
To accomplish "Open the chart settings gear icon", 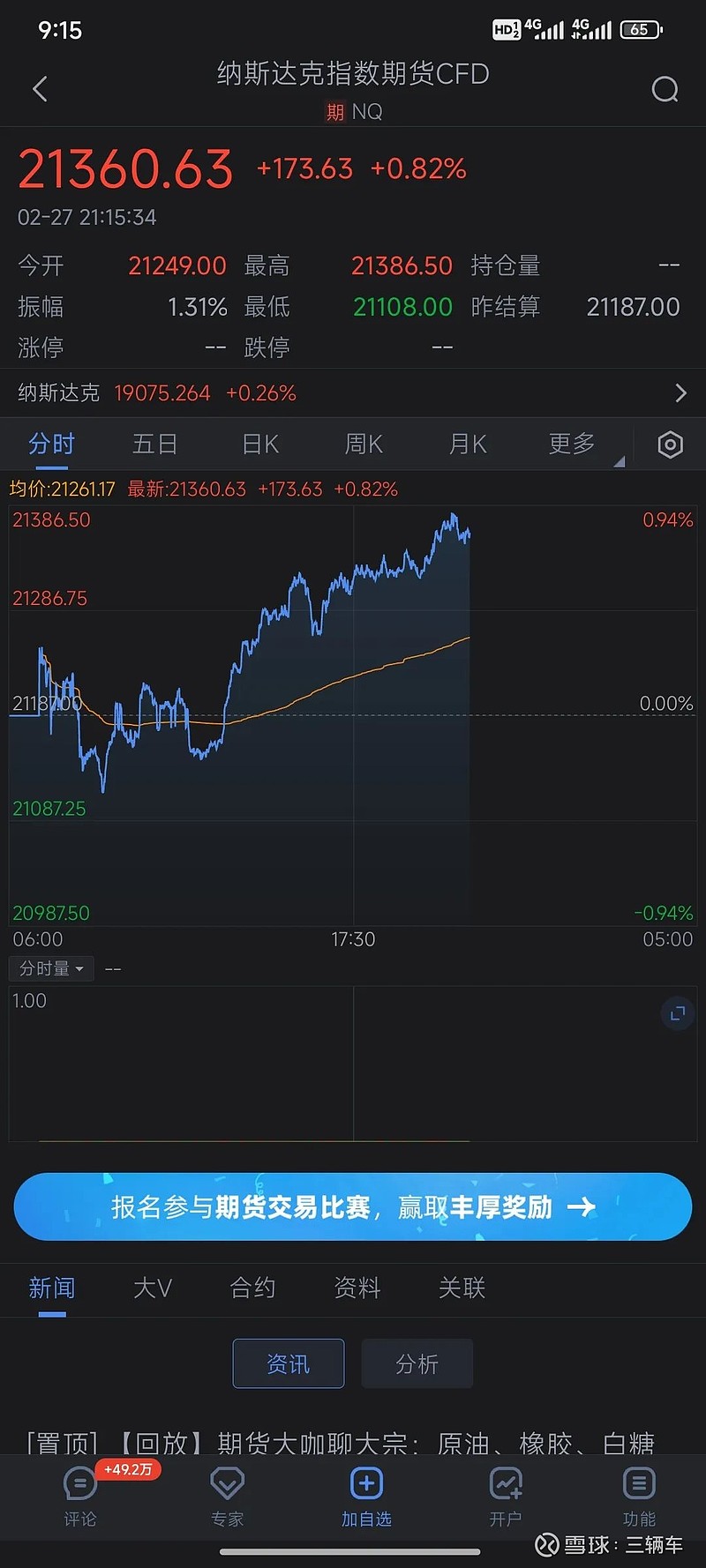I will 669,444.
